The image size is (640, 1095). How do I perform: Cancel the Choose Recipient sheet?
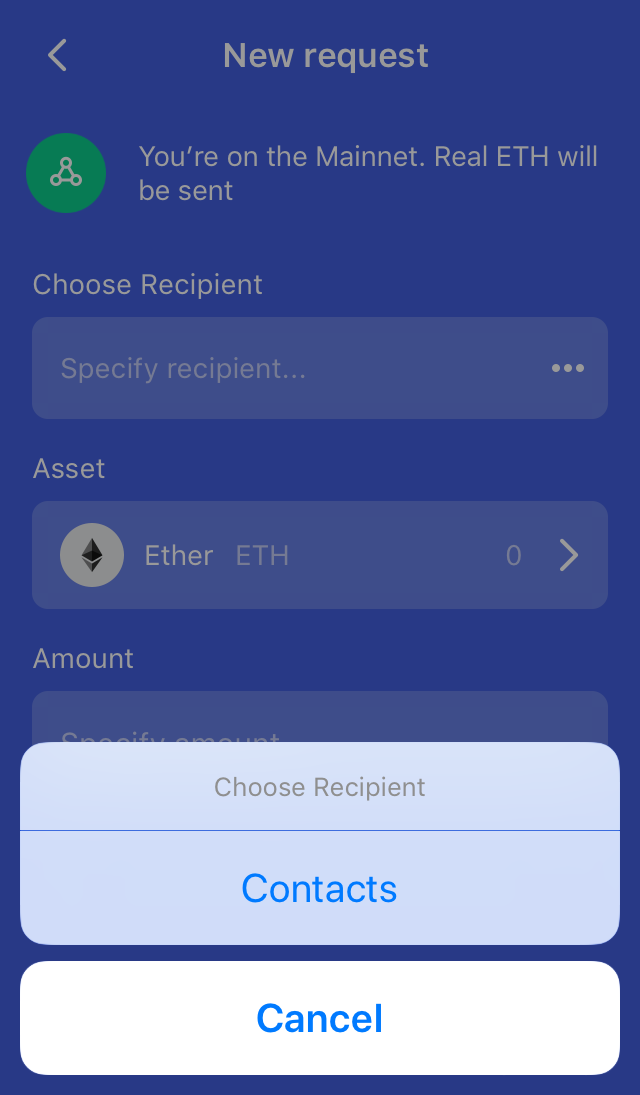pyautogui.click(x=319, y=1017)
